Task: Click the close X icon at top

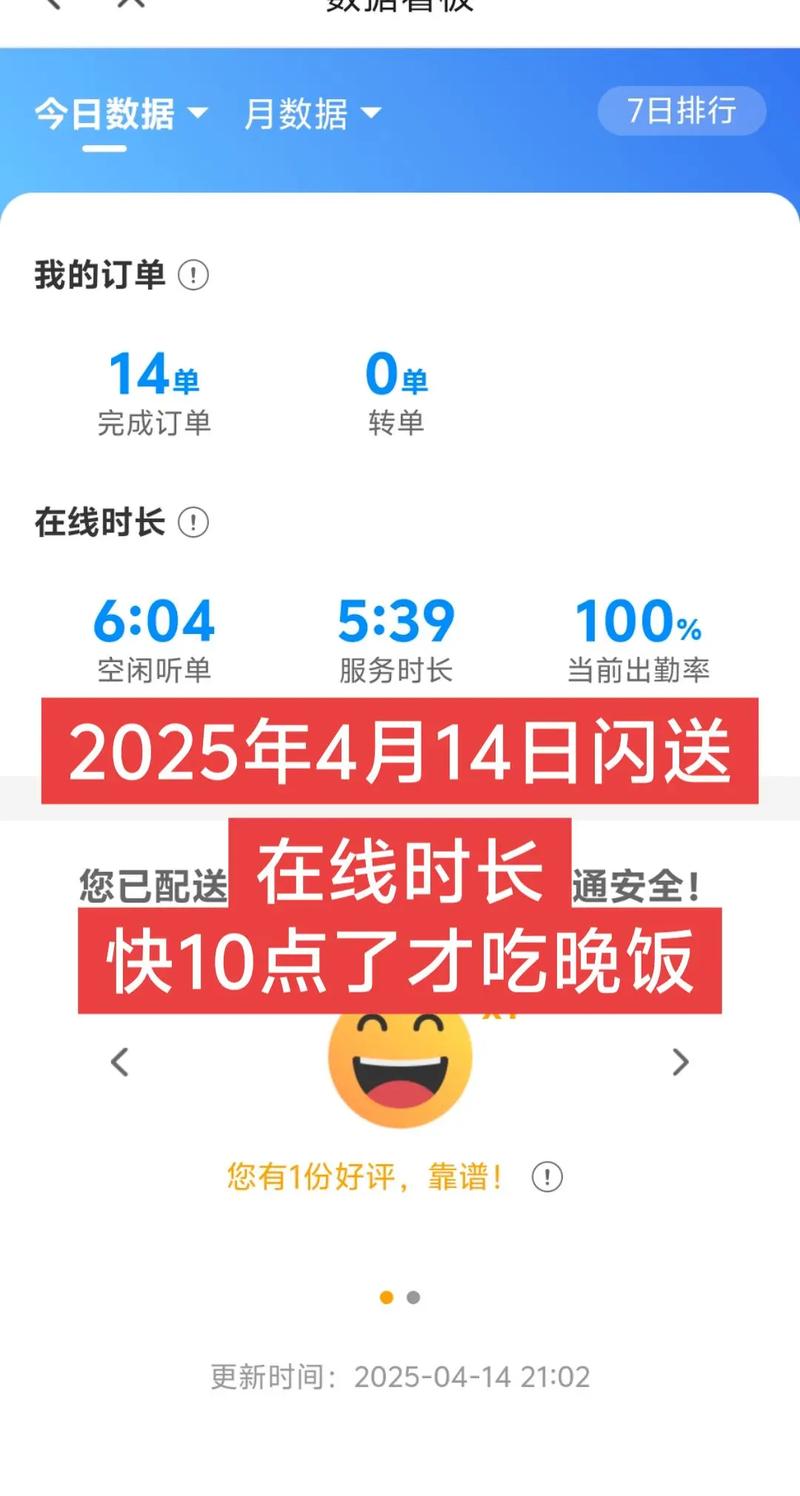Action: [x=130, y=6]
